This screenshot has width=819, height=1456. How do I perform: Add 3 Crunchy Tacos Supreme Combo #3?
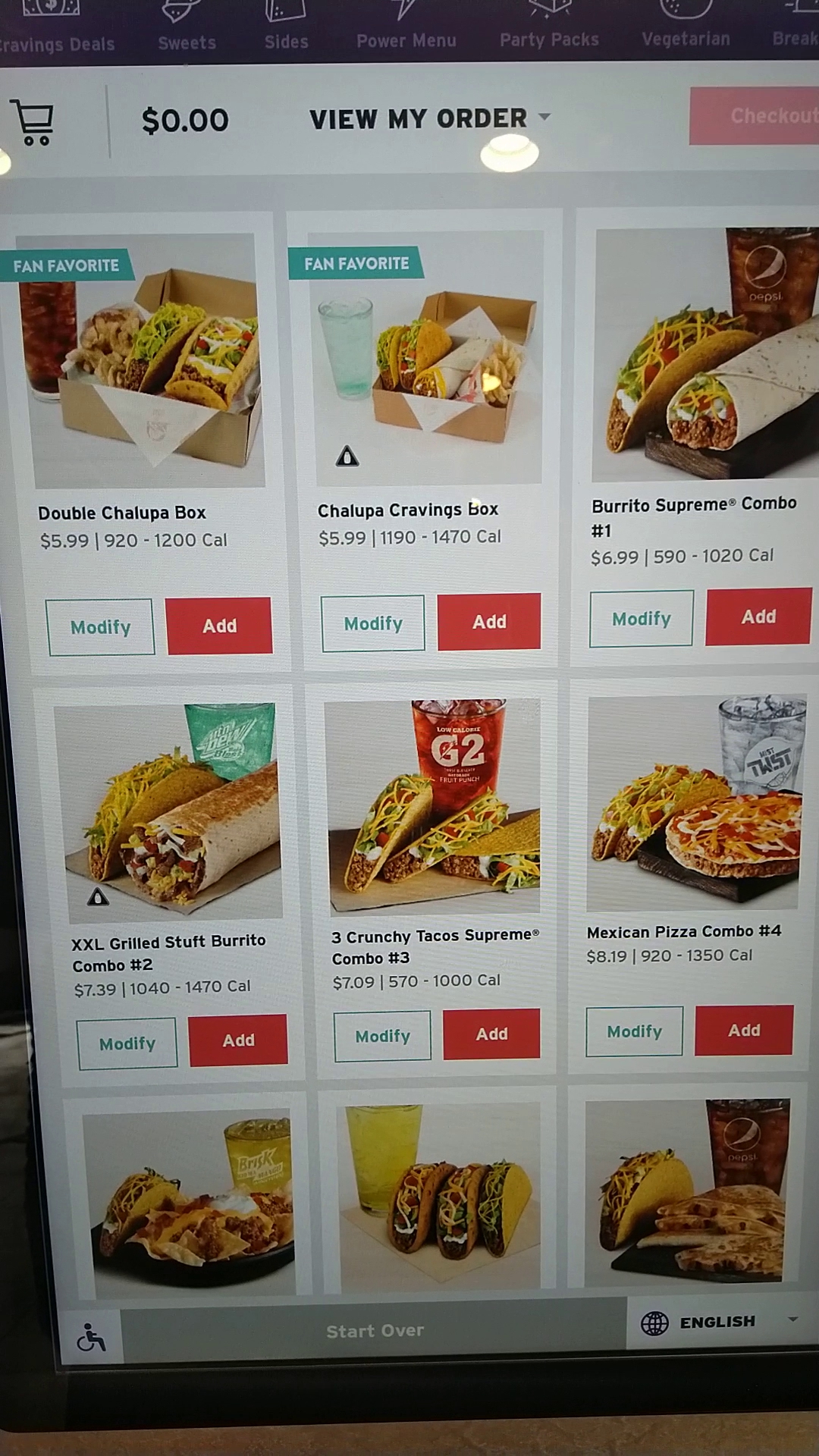[x=491, y=1034]
